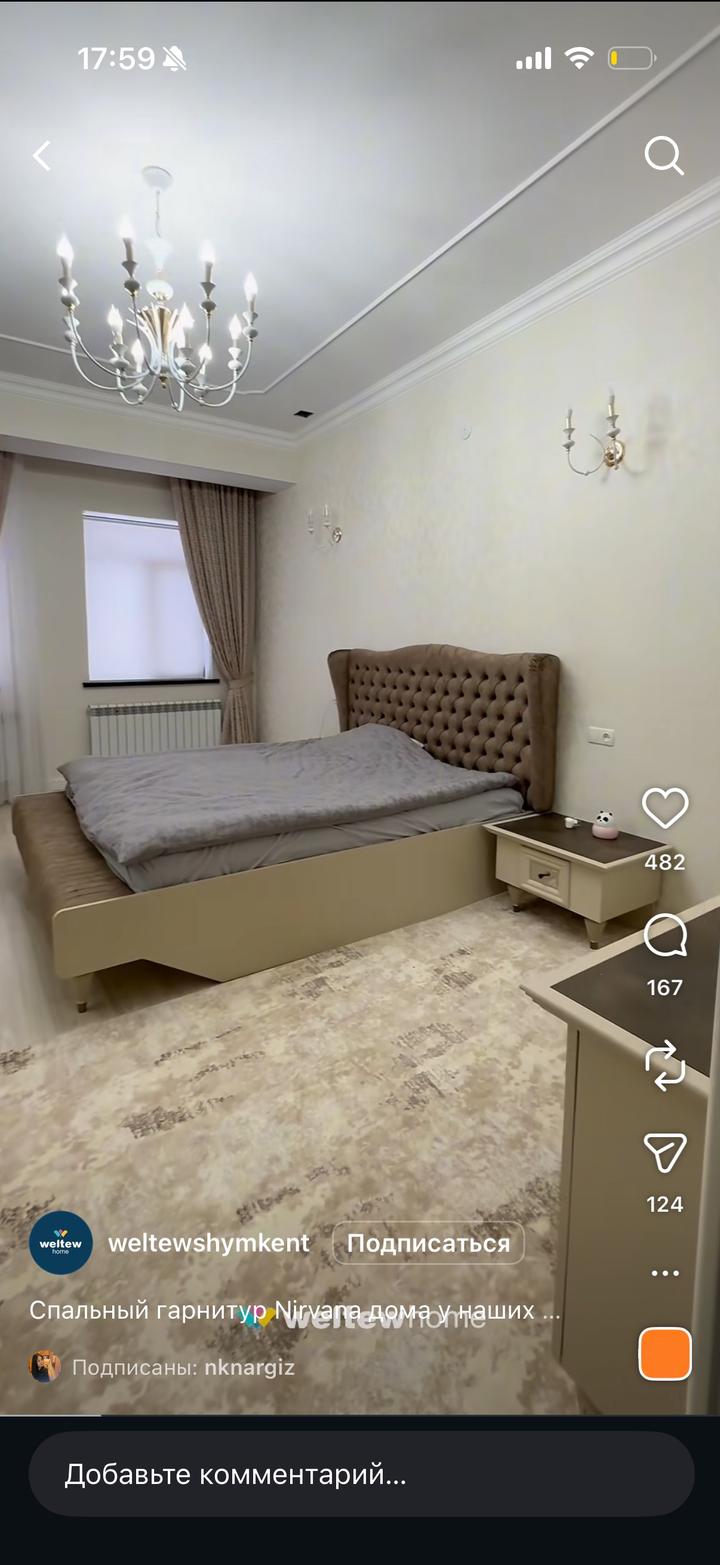Go back using the arrow
720x1565 pixels.
click(42, 156)
